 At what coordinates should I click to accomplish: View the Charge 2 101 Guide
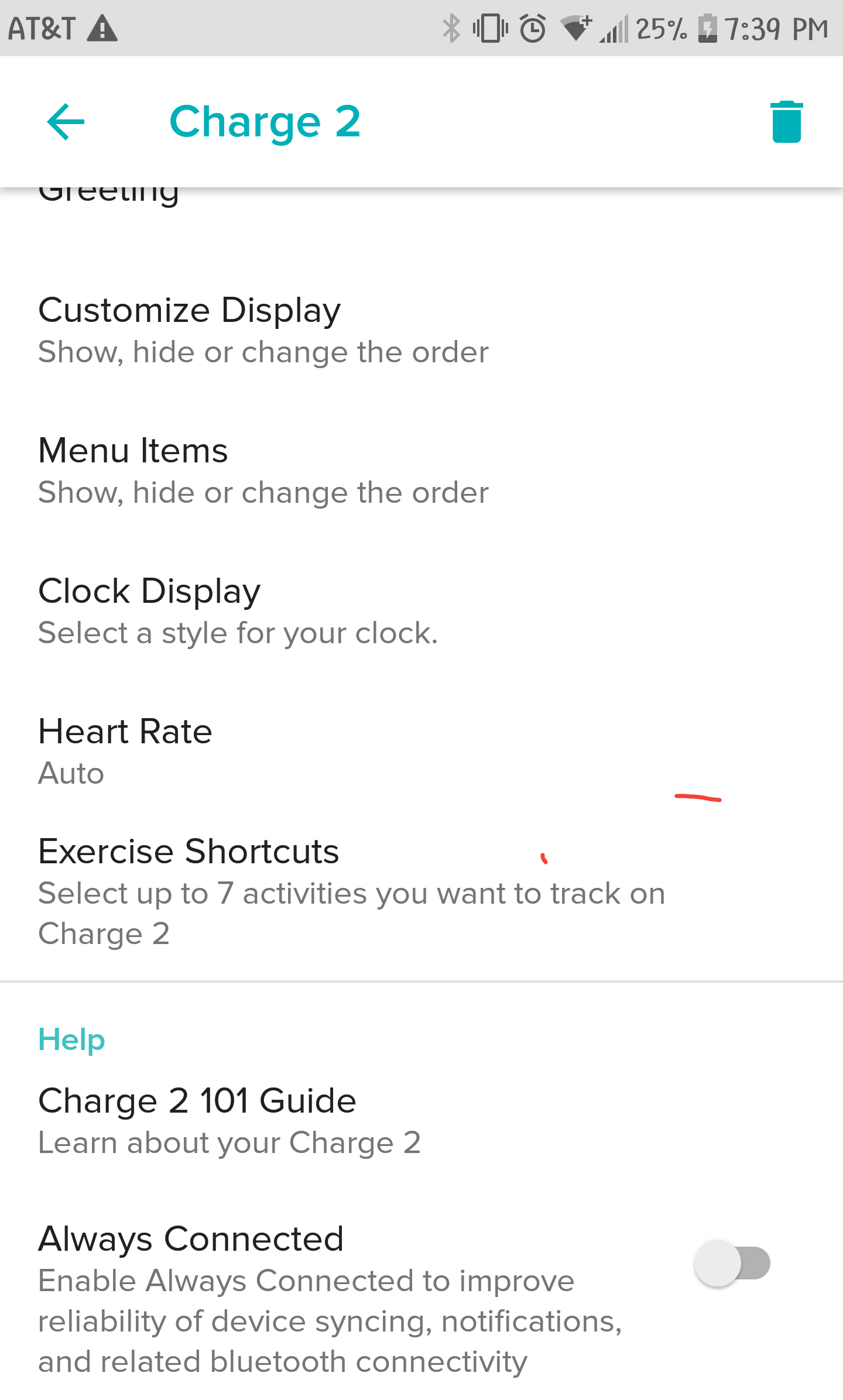coord(229,1120)
